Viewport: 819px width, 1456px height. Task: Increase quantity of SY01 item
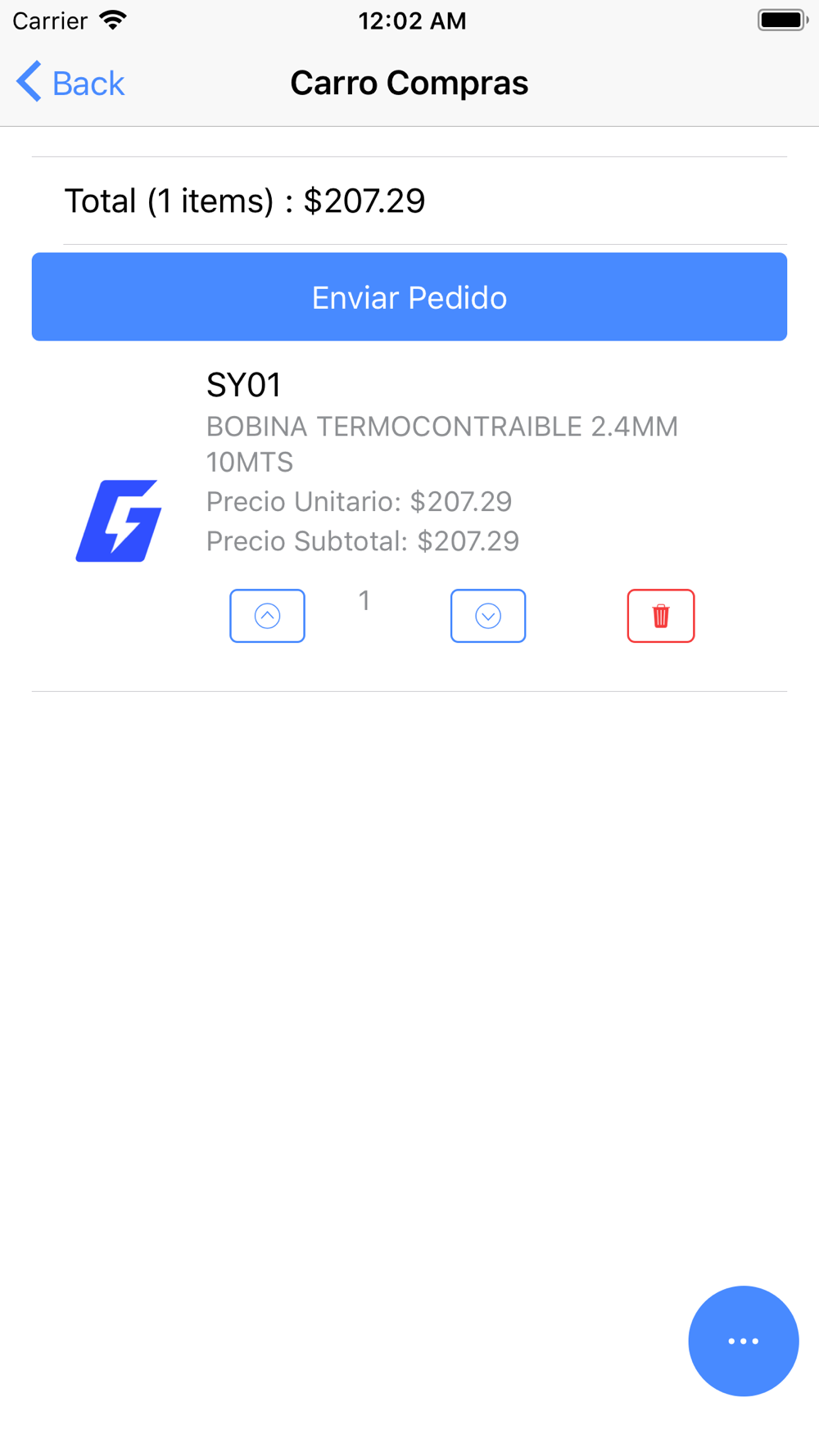pos(267,616)
